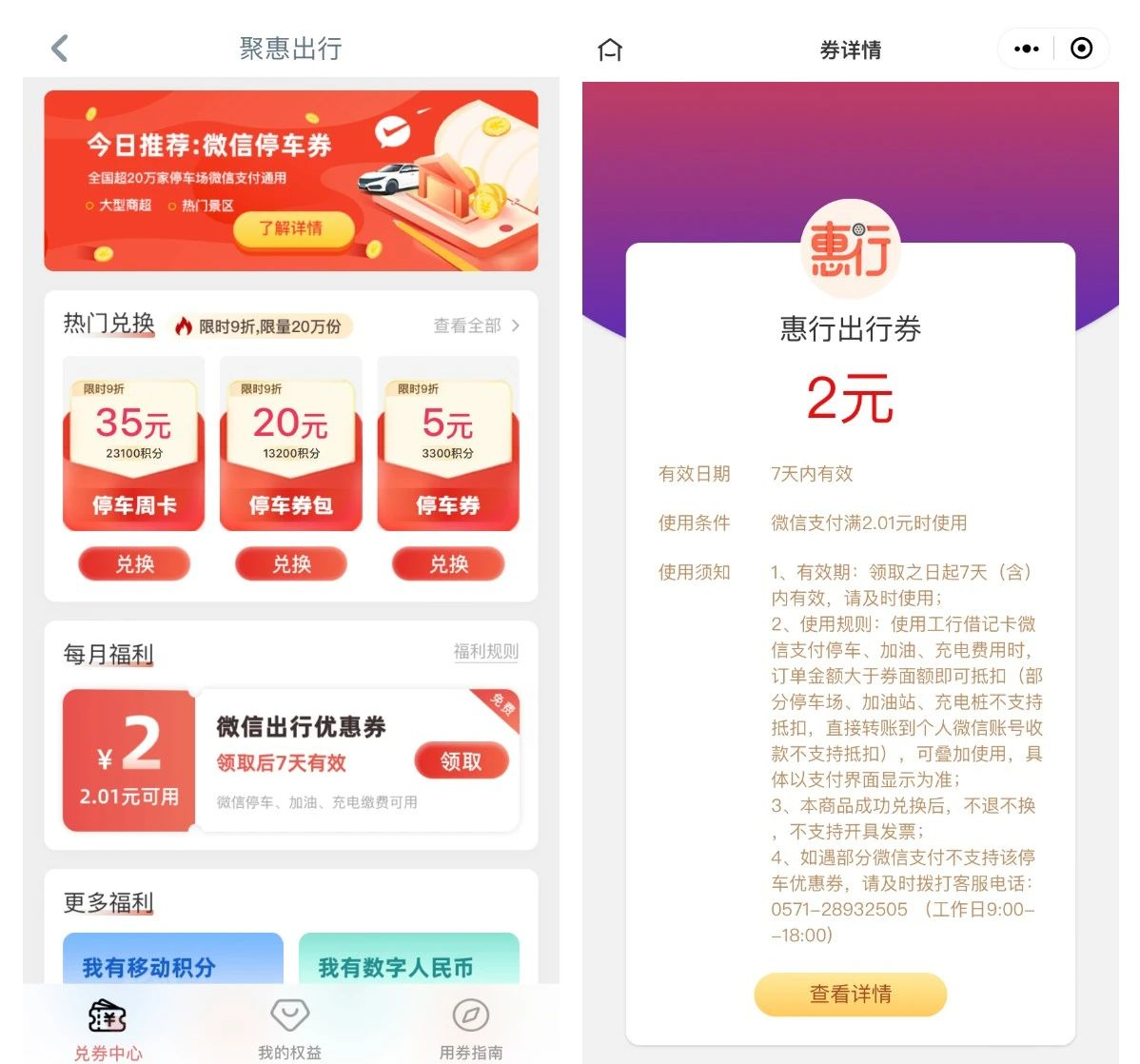Switch to the 我的权益 tab
Screen dimensions: 1140x1064
coord(289,1028)
